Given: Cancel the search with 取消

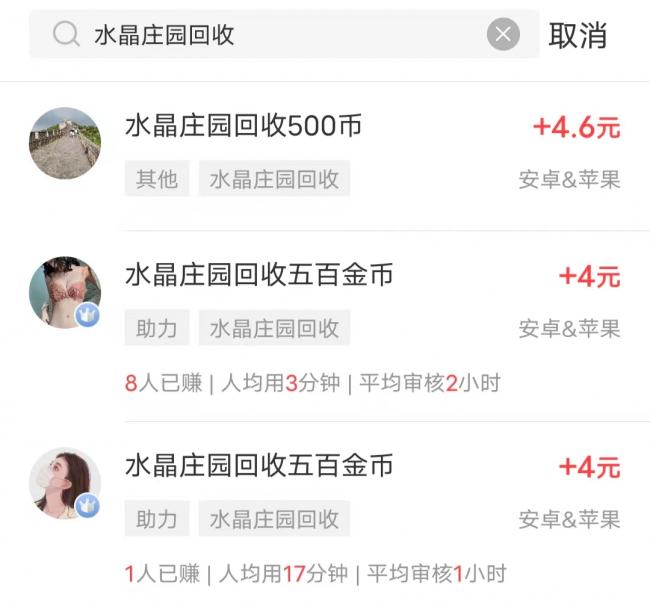Looking at the screenshot, I should tap(578, 36).
